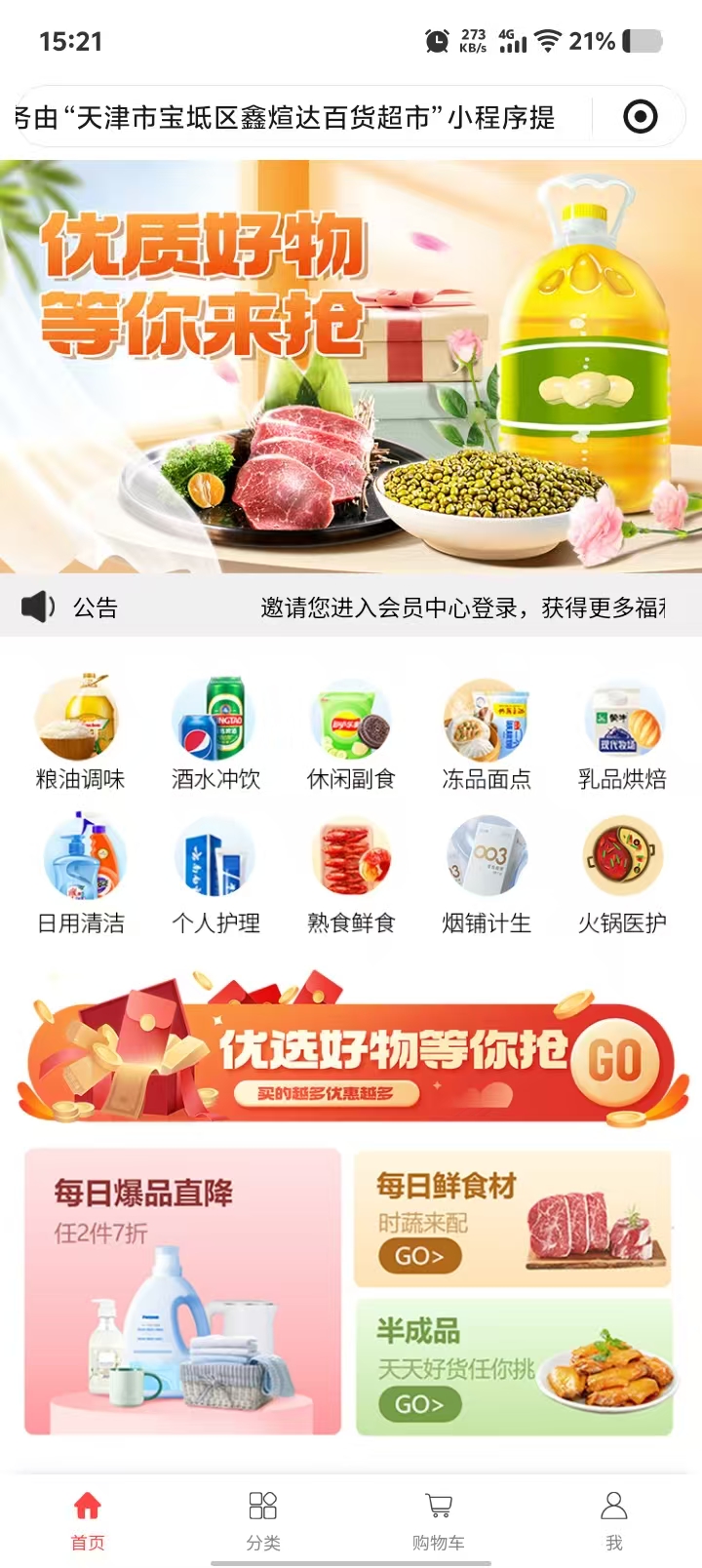Open the 每日爆品直降 promotion card

pyautogui.click(x=183, y=1291)
